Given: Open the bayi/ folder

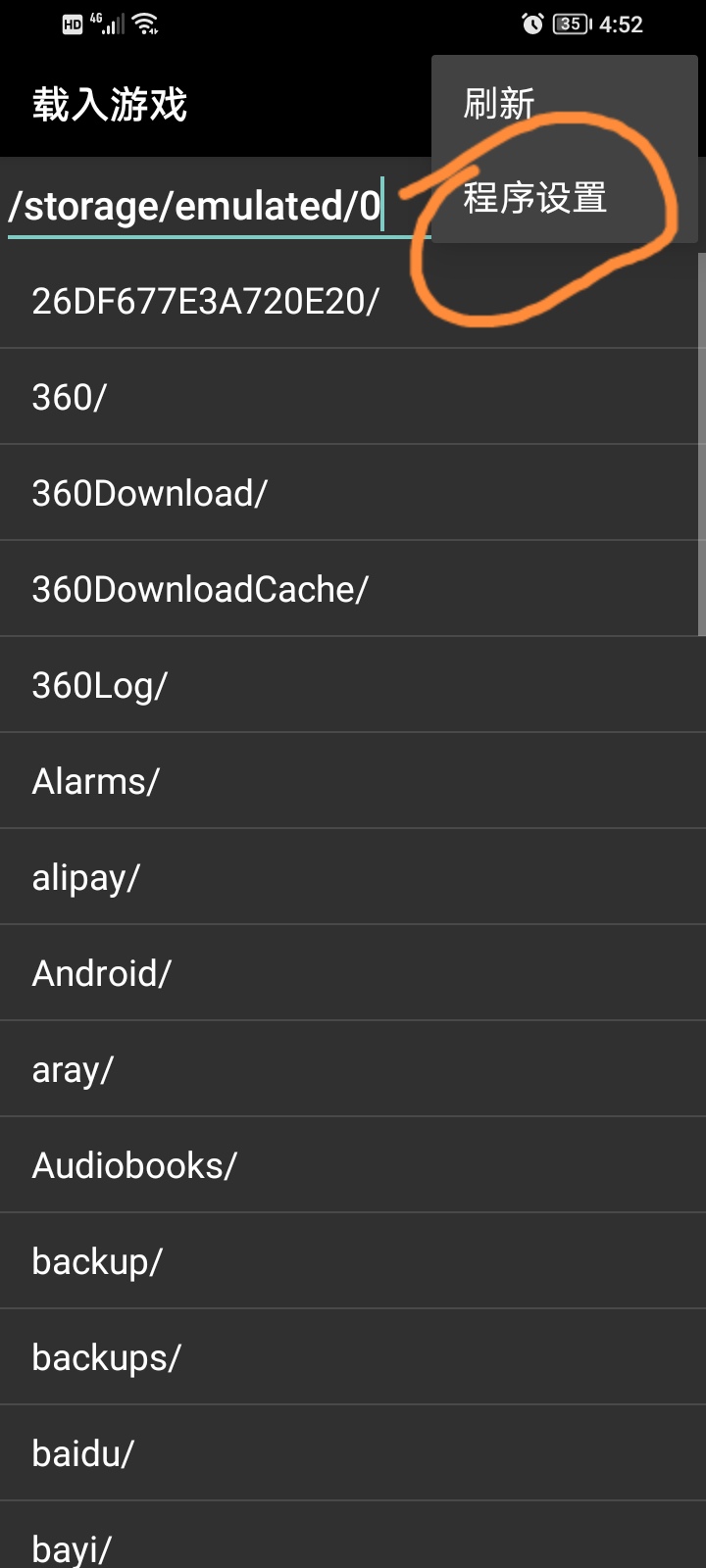Looking at the screenshot, I should pyautogui.click(x=353, y=1536).
